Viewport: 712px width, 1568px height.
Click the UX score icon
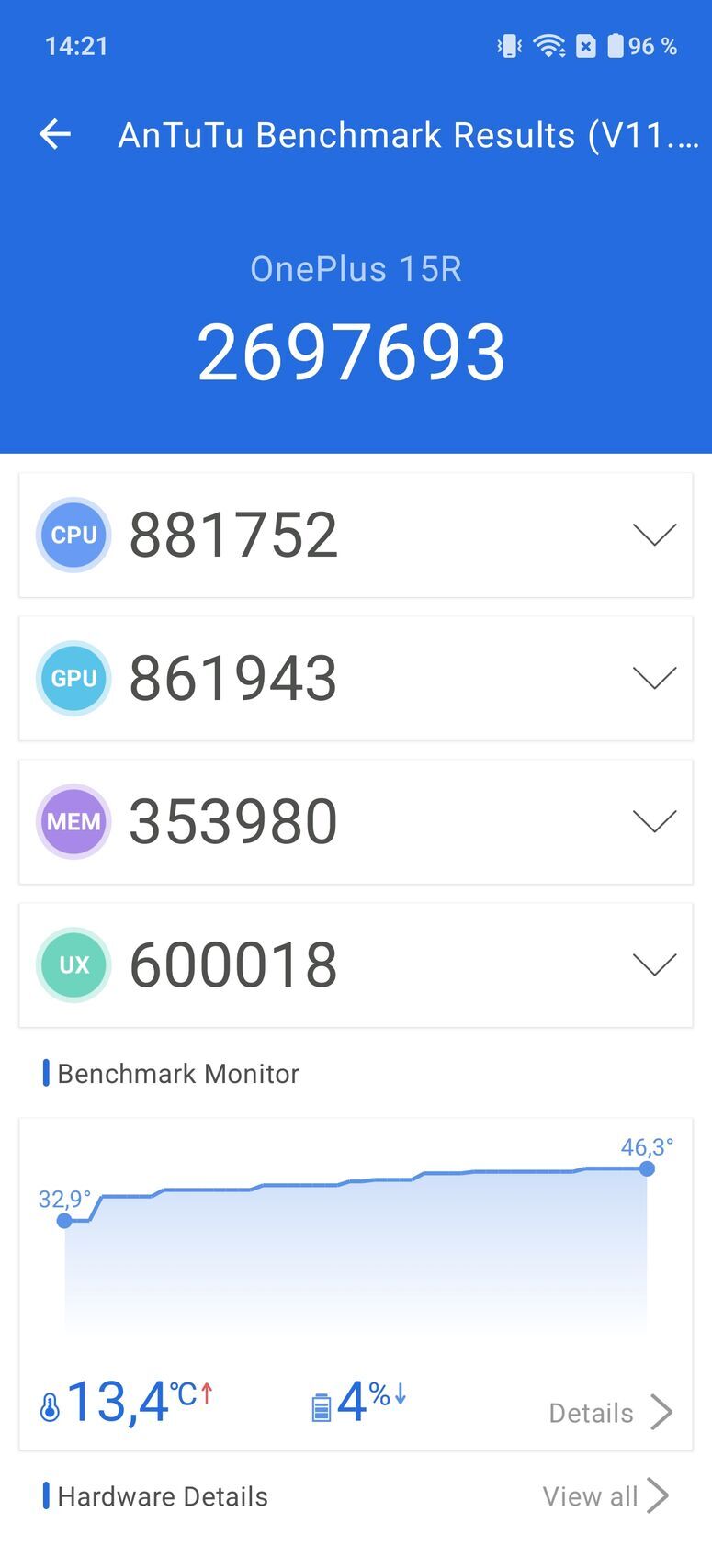click(x=73, y=964)
